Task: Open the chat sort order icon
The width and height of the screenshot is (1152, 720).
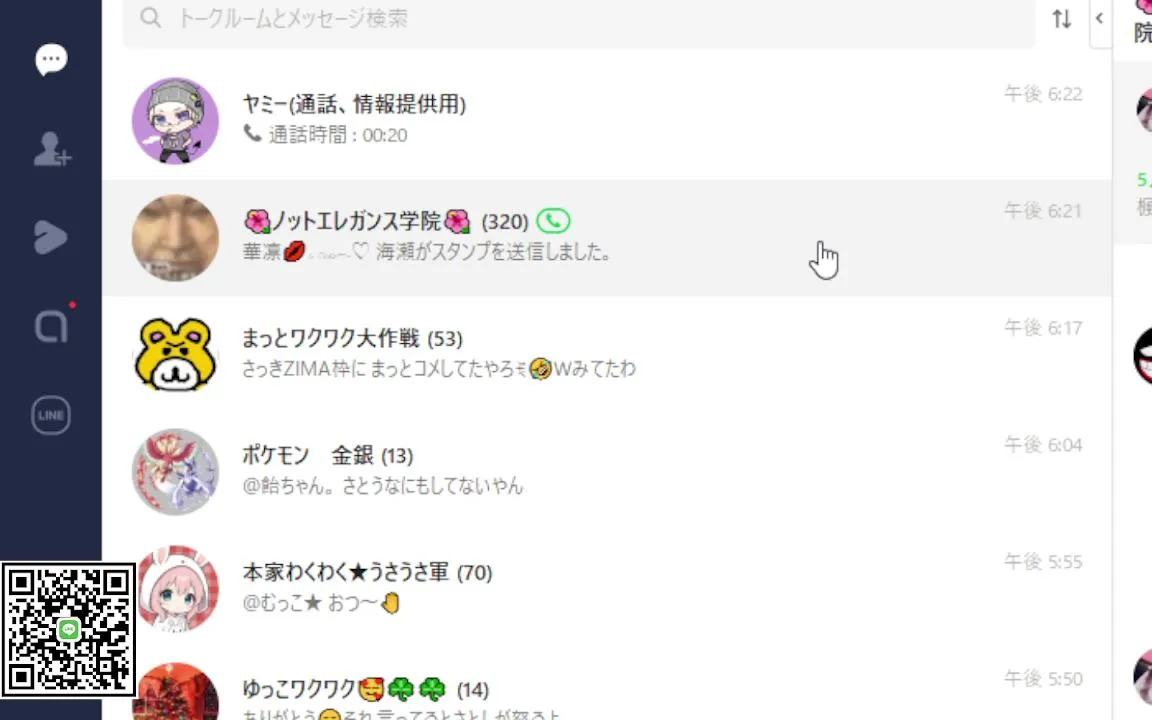Action: point(1062,19)
